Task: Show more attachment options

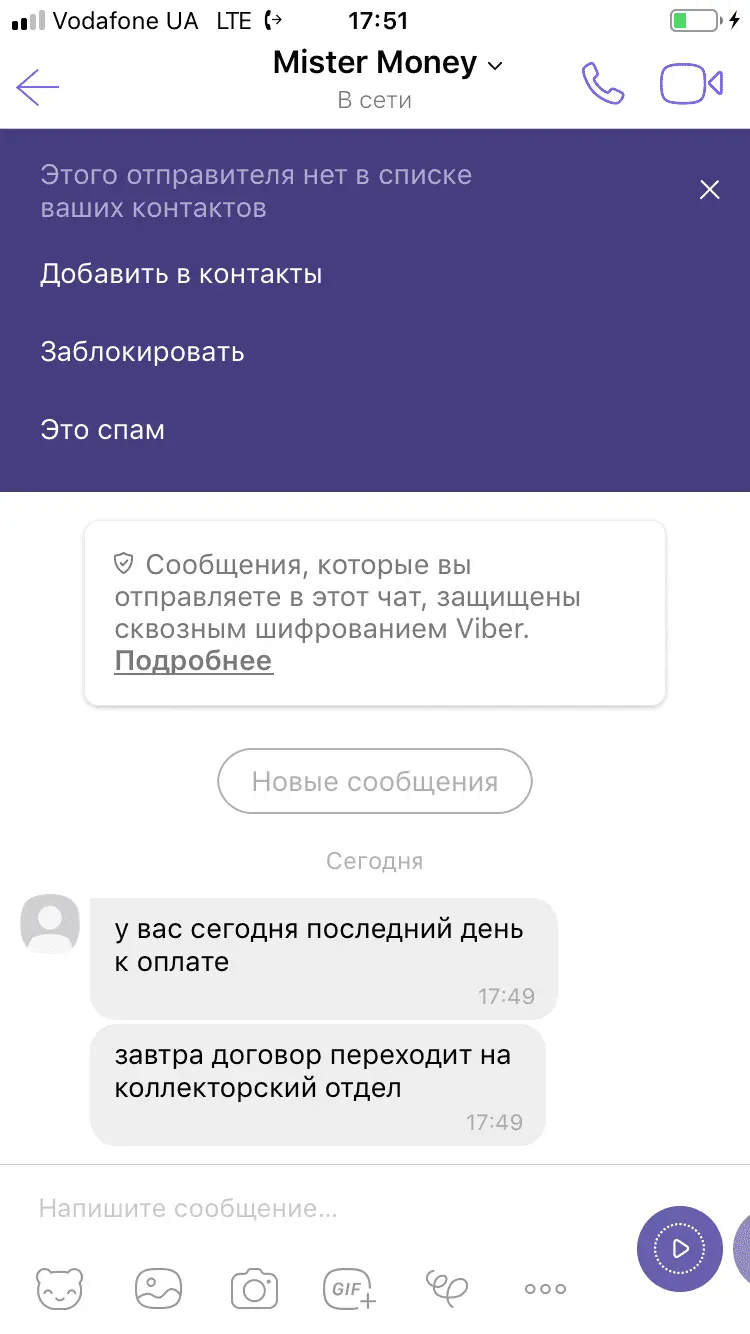Action: (x=545, y=1289)
